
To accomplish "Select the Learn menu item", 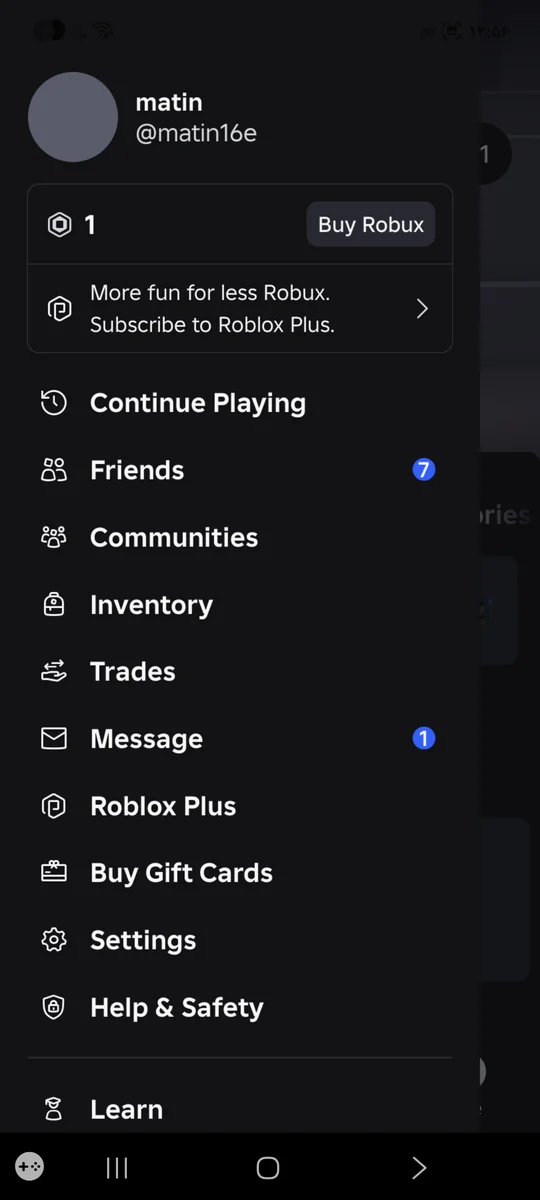I will coord(240,1109).
